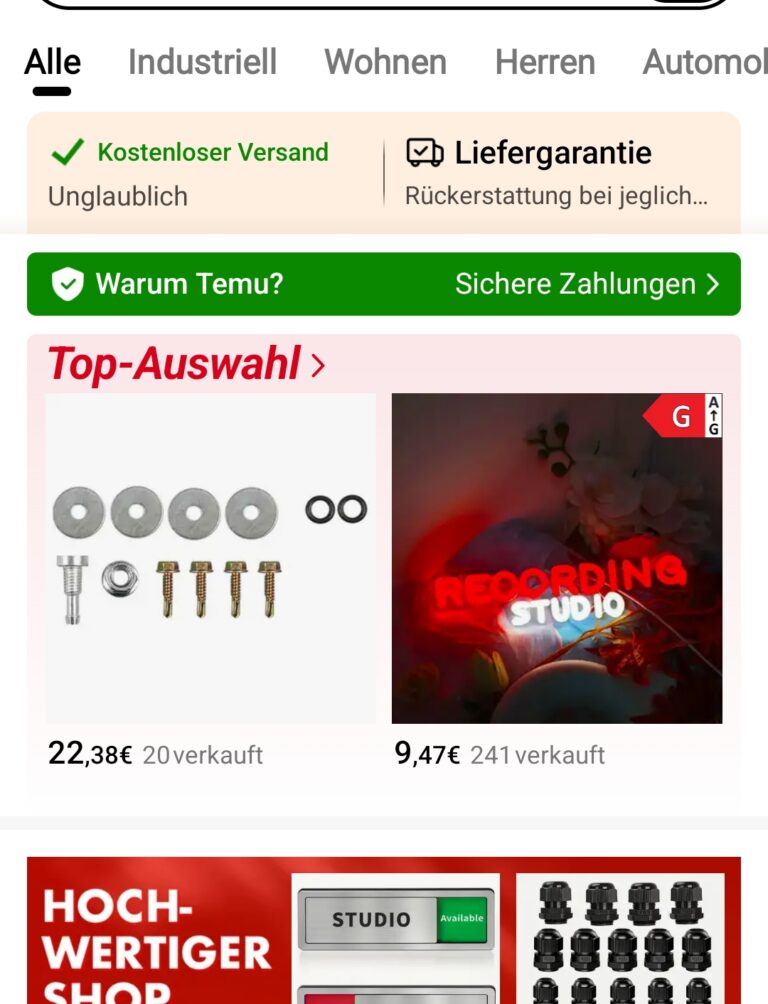Screen dimensions: 768x1004
Task: Expand Sichere Zahlungen via its chevron
Action: pos(712,284)
